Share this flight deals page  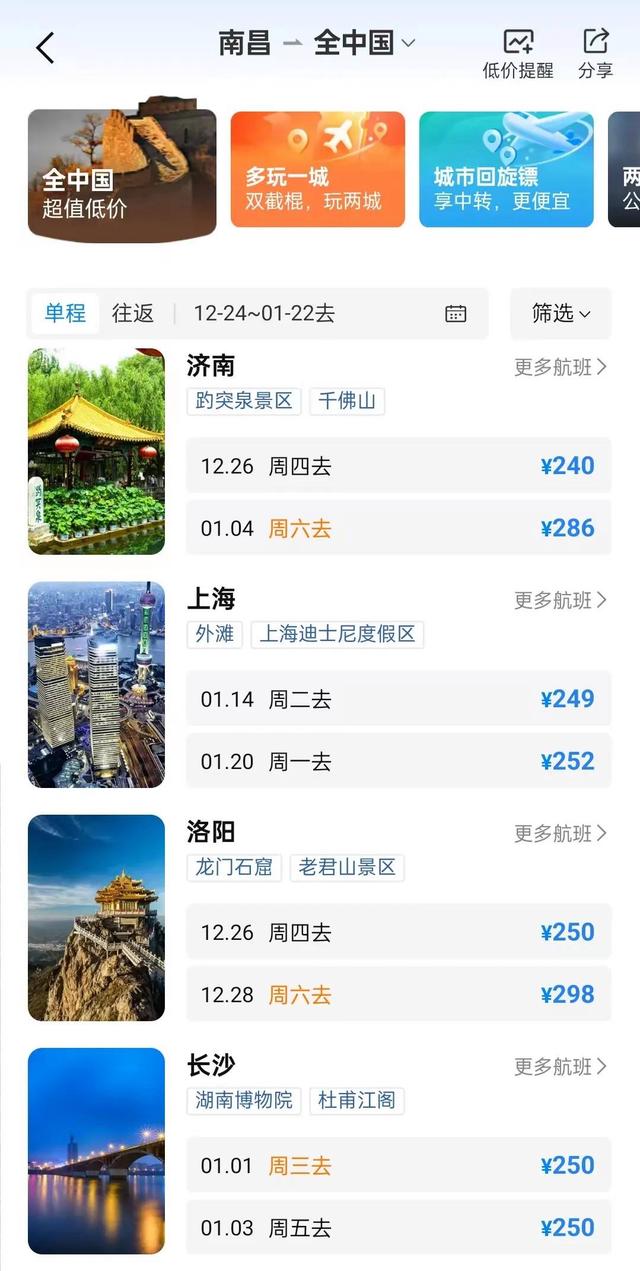click(595, 53)
